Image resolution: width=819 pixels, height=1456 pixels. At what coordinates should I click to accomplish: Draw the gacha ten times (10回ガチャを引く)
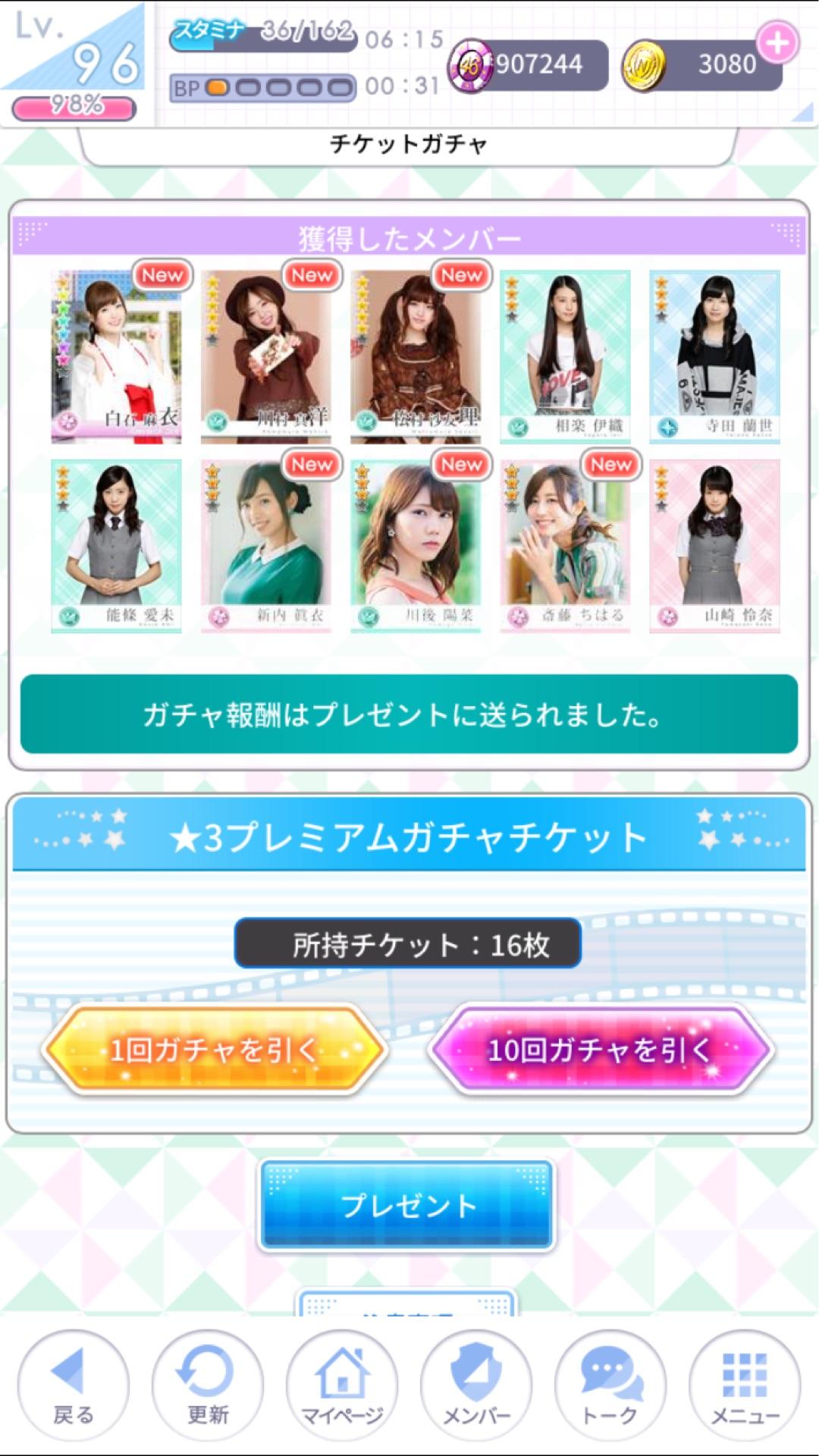click(x=601, y=1050)
